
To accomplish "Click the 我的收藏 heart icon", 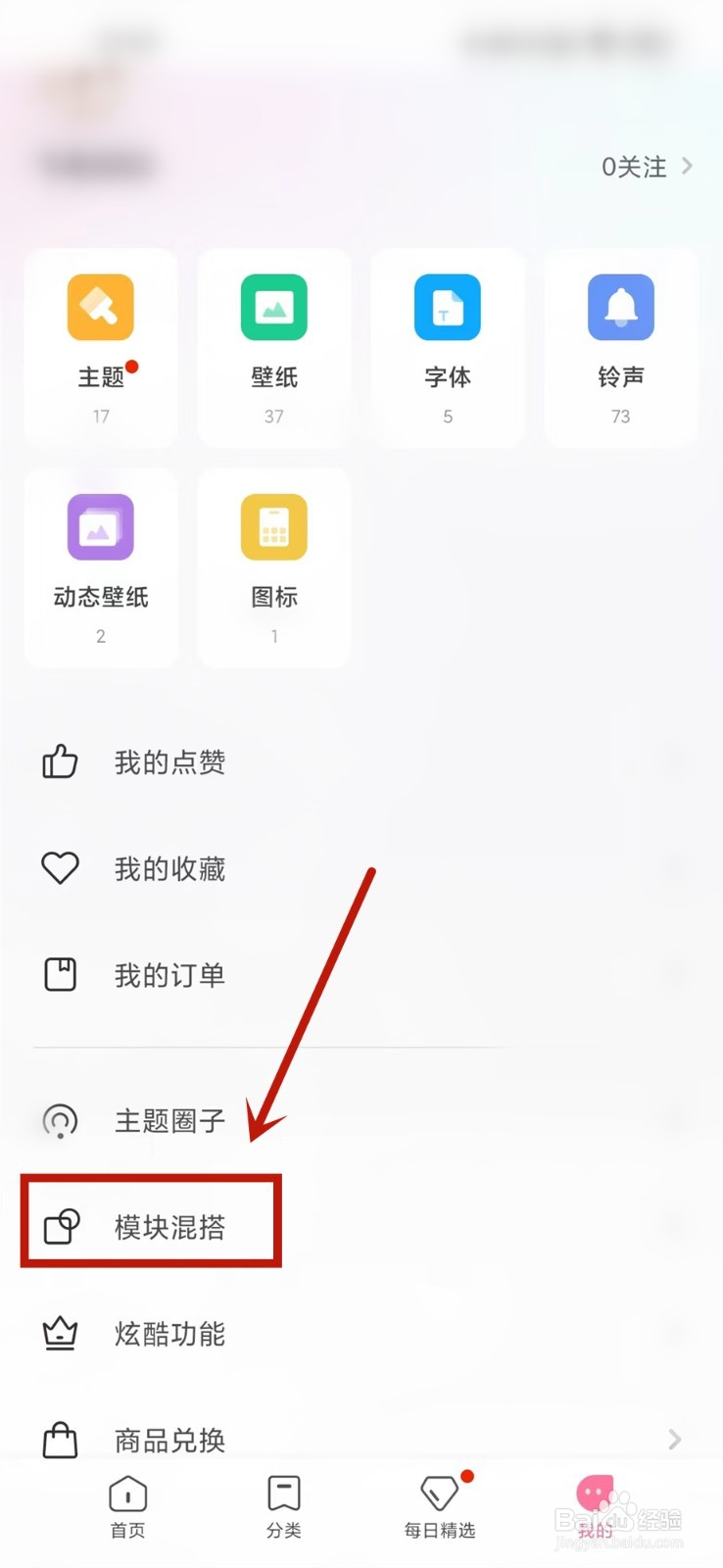I will 60,868.
